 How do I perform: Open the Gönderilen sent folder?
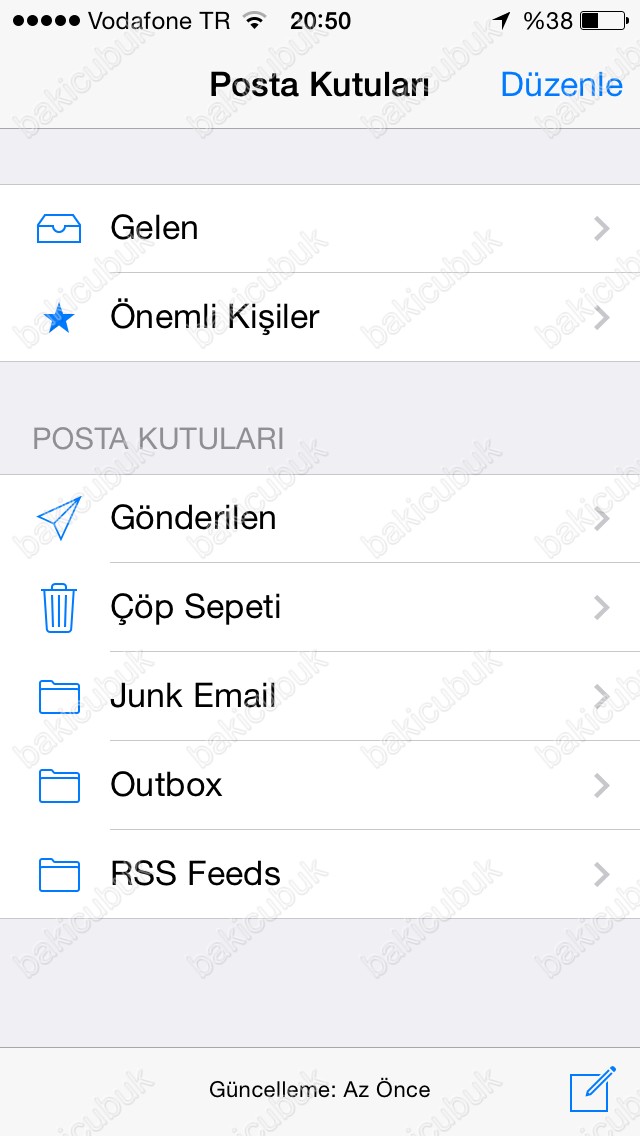pos(320,518)
